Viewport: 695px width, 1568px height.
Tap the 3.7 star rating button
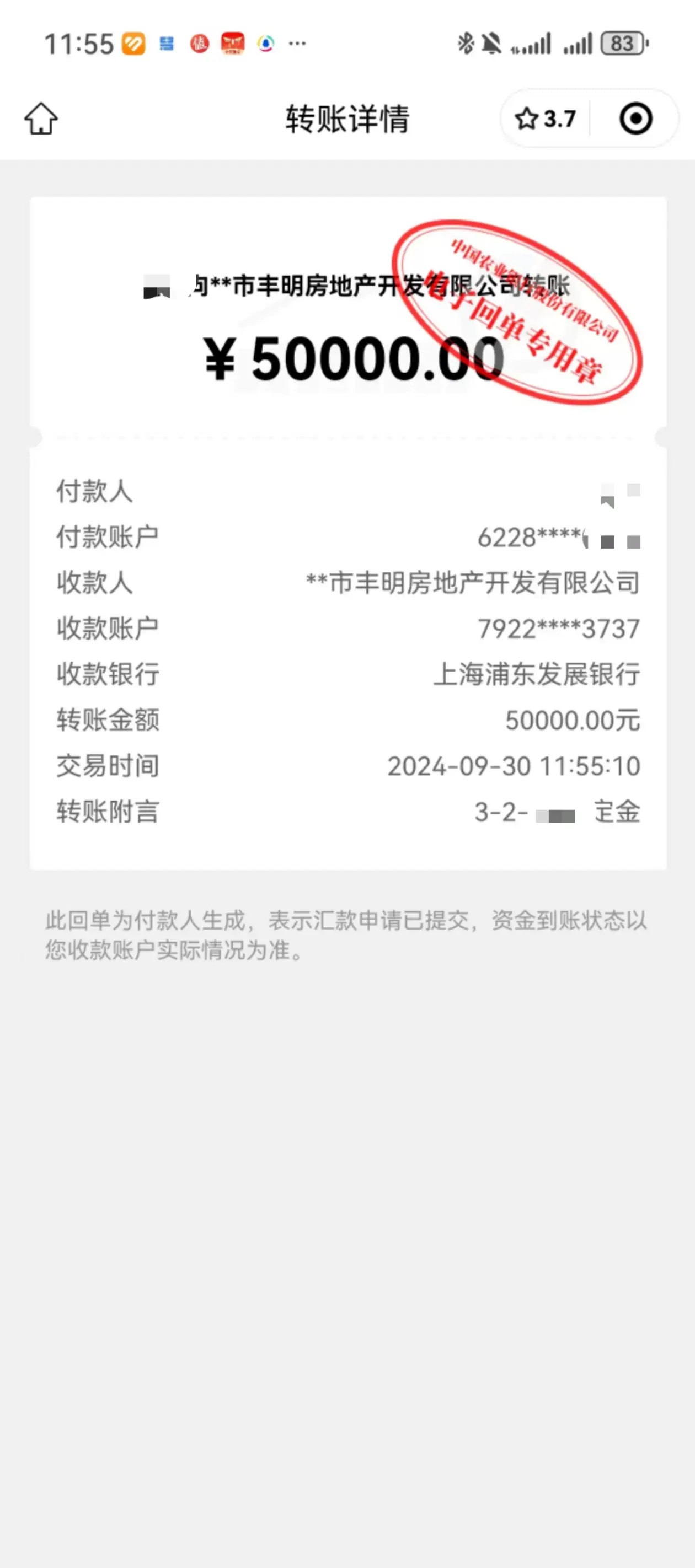coord(545,119)
